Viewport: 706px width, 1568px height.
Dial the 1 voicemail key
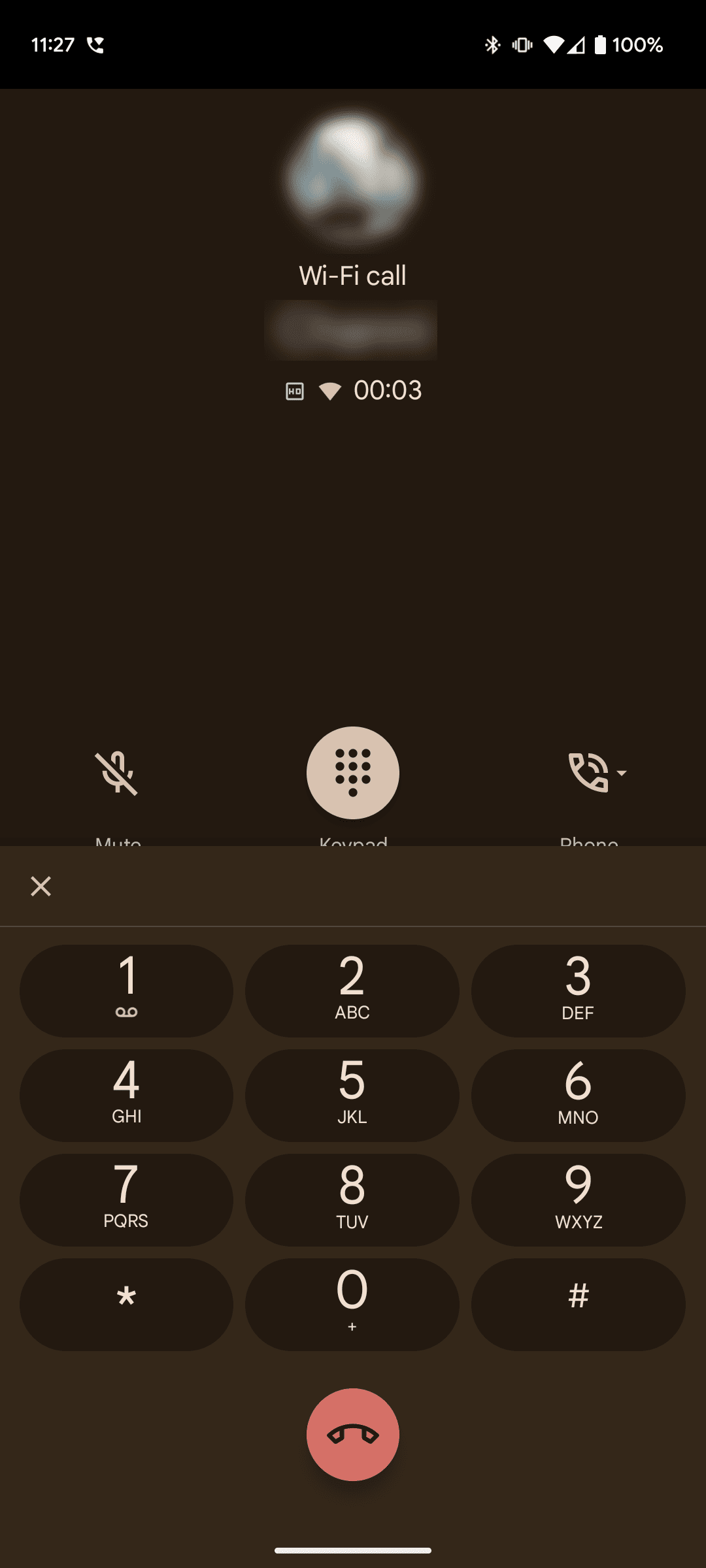[x=126, y=990]
